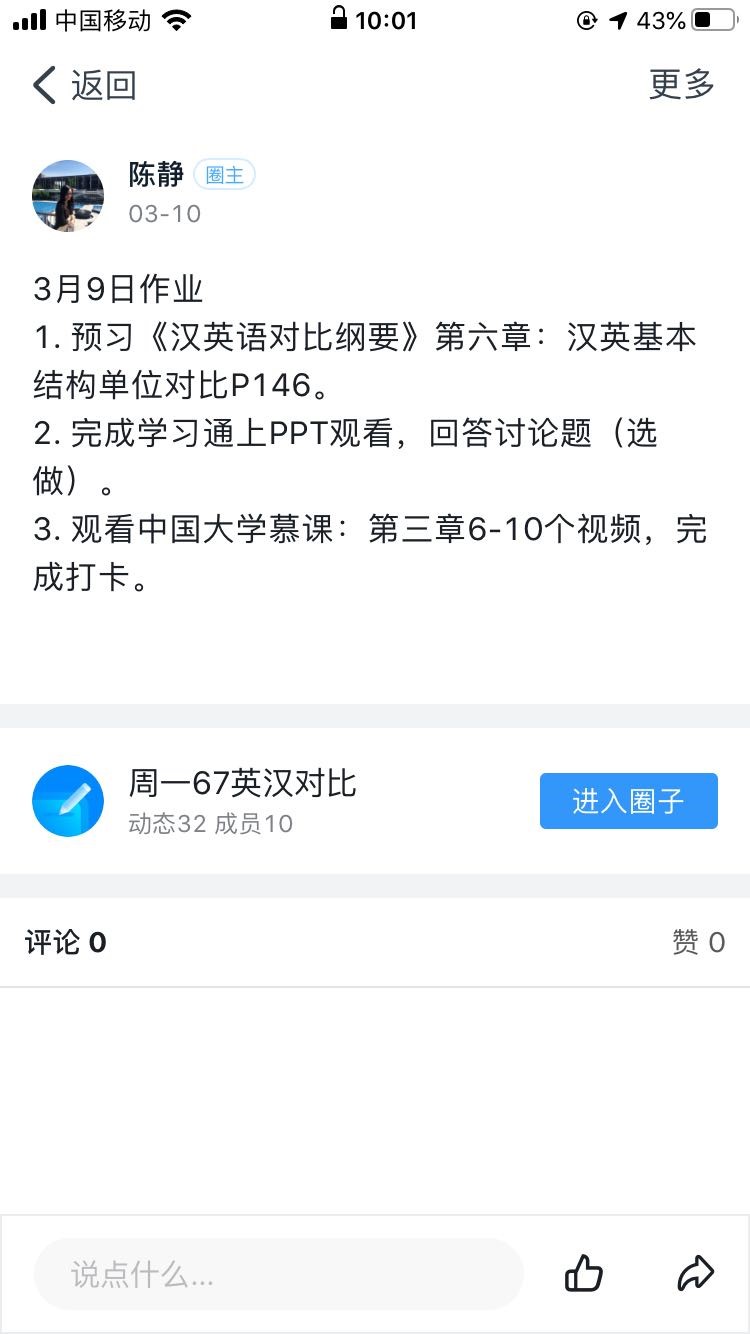Viewport: 750px width, 1334px height.
Task: View 陈静's profile avatar
Action: click(x=68, y=196)
